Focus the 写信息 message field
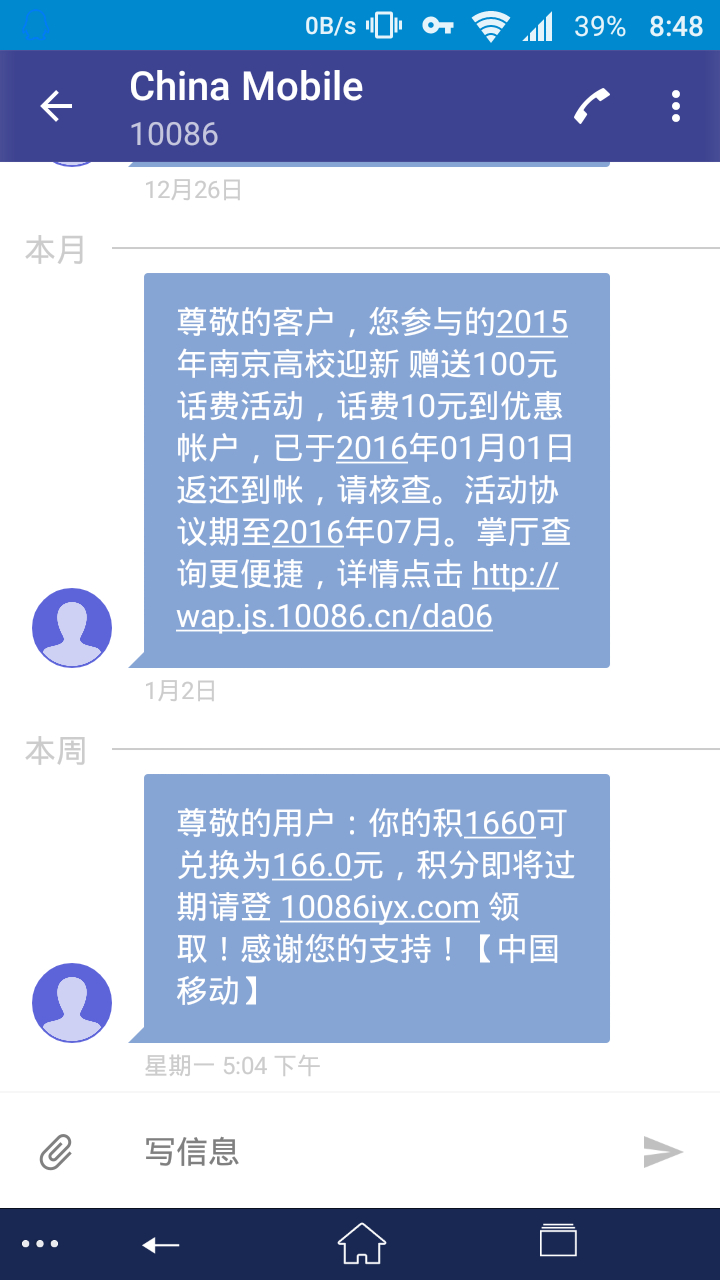720x1280 pixels. coord(380,1152)
